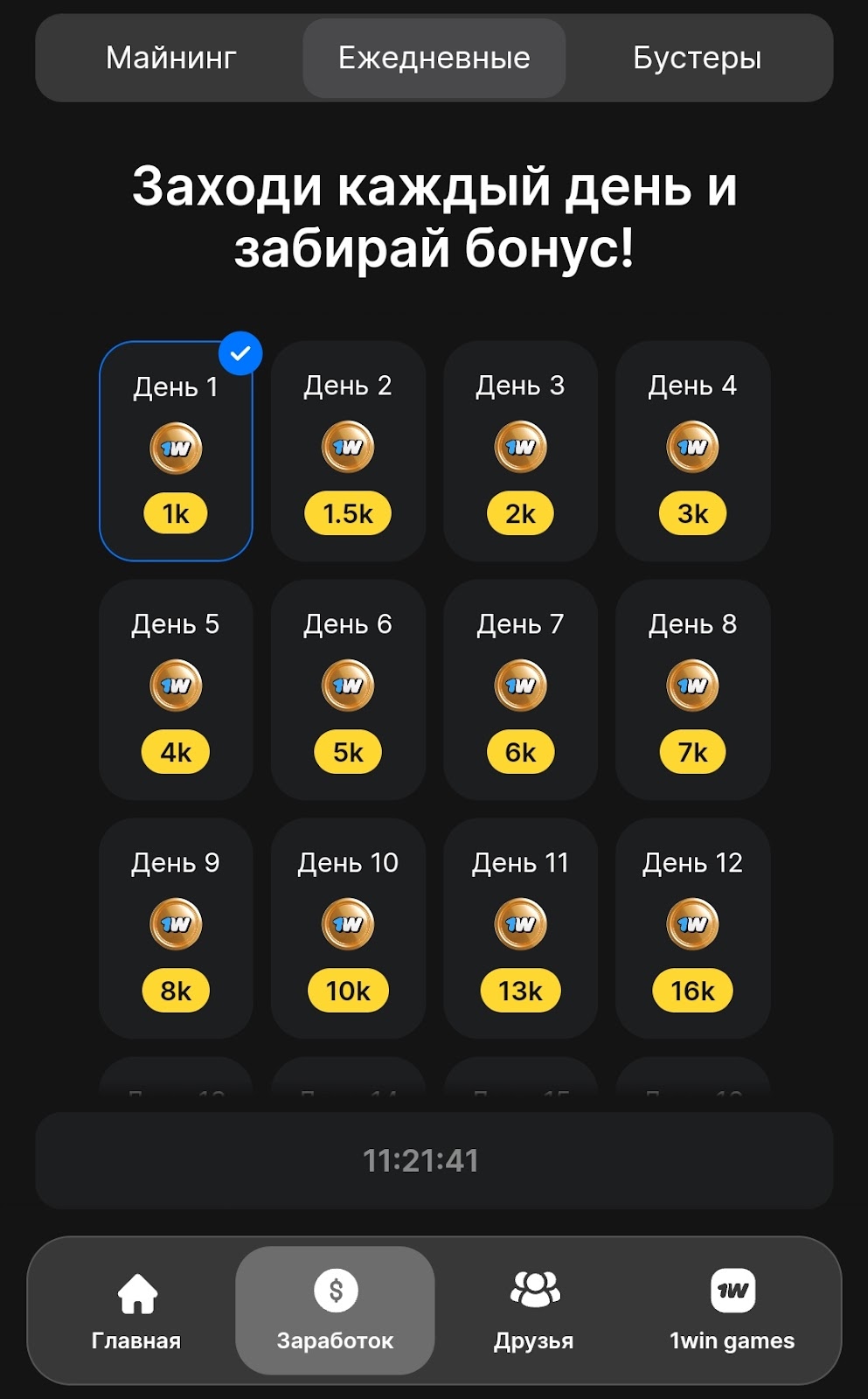Select the День 9 reward card
Viewport: 868px width, 1399px height.
click(176, 928)
